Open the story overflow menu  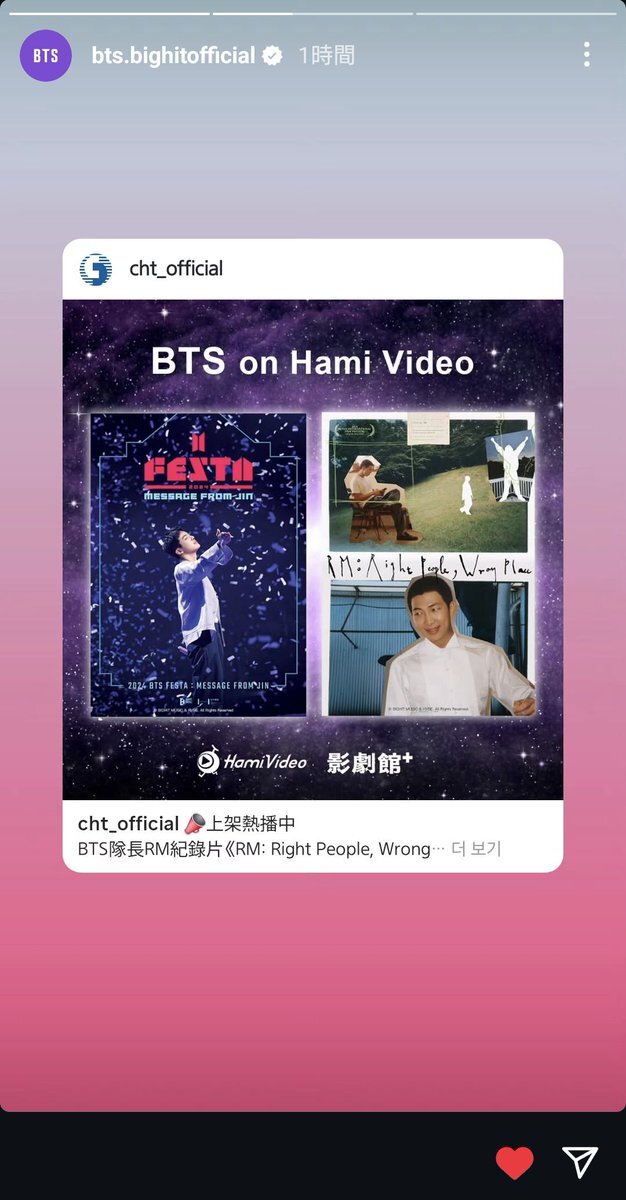click(587, 56)
